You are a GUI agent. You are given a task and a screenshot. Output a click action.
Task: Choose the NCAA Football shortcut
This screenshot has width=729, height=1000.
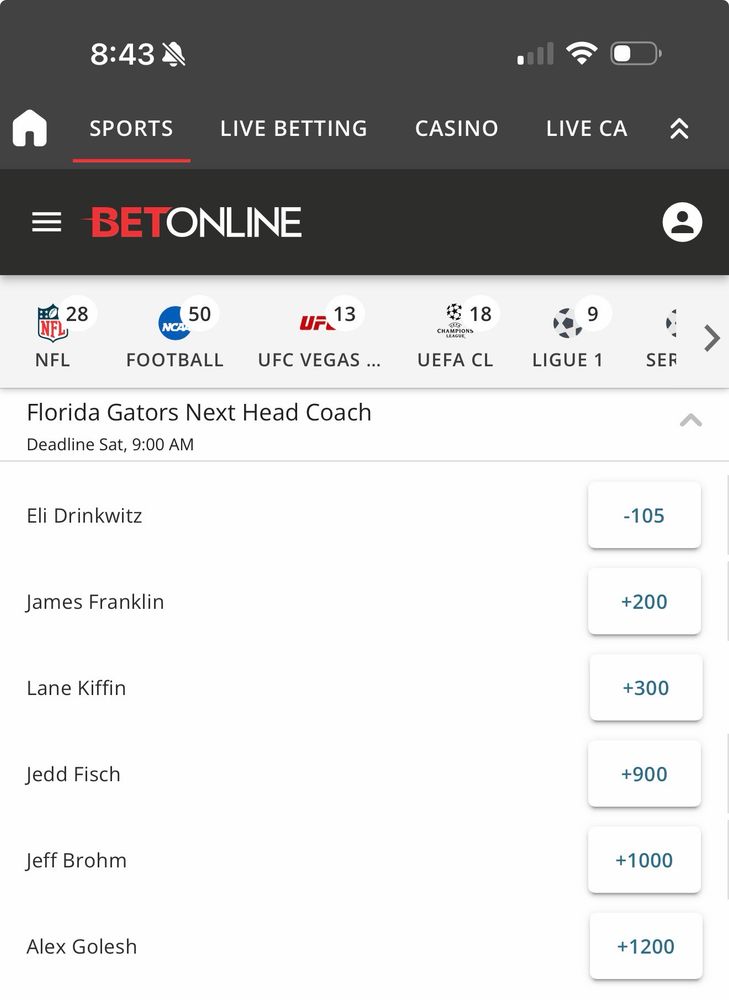[x=175, y=335]
